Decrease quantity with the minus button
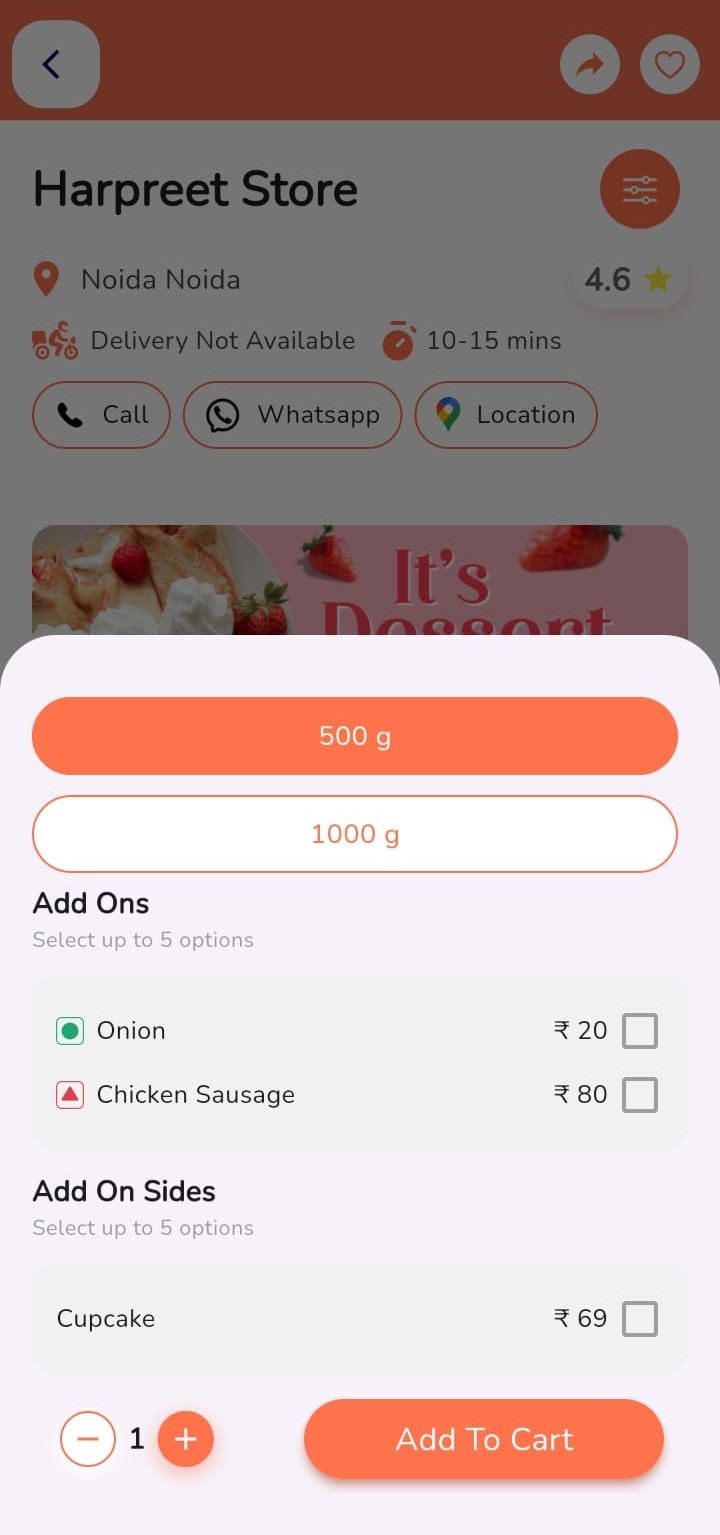This screenshot has width=720, height=1535. pos(88,1439)
